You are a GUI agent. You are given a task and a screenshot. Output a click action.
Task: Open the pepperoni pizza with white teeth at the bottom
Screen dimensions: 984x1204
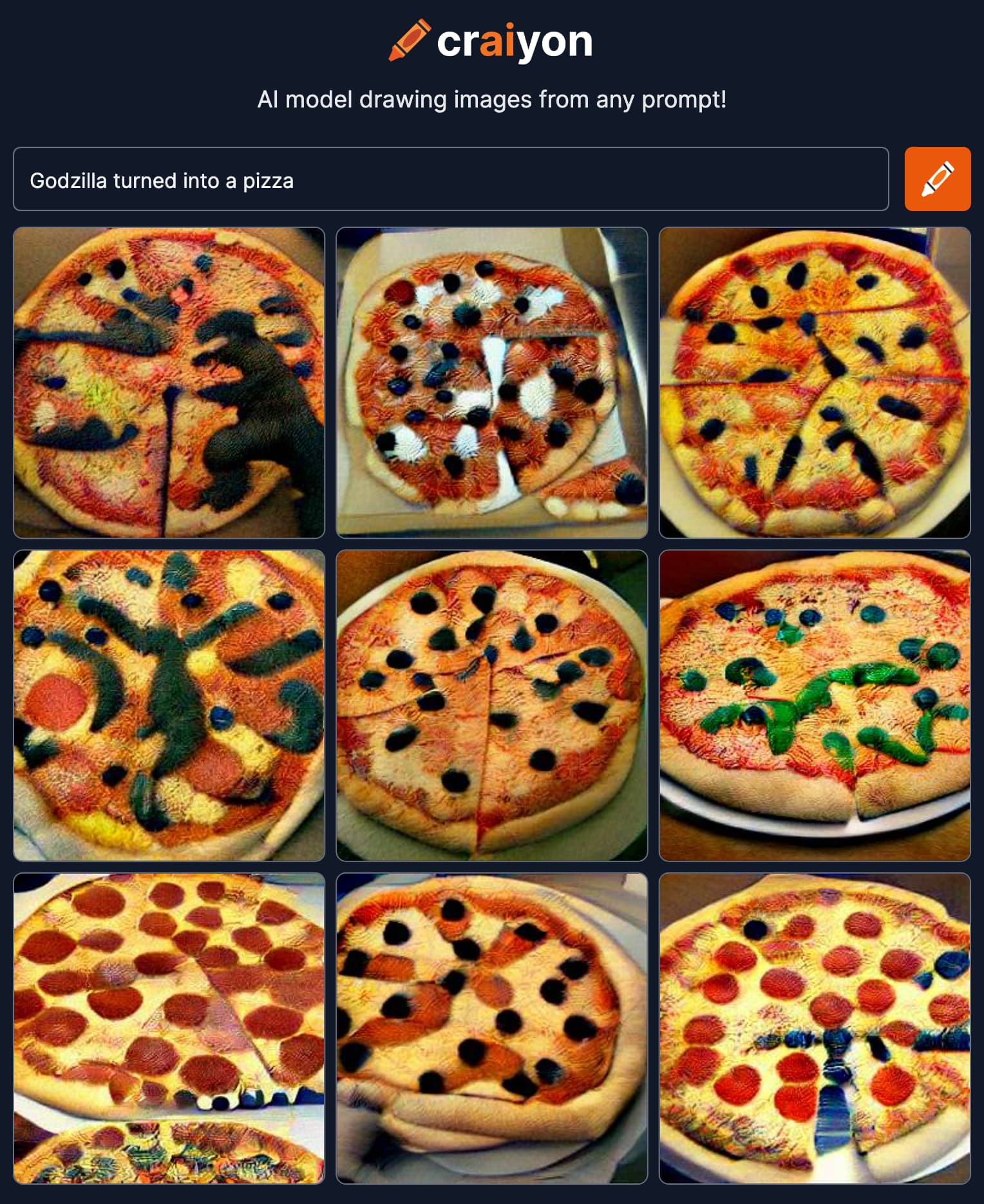point(169,1028)
